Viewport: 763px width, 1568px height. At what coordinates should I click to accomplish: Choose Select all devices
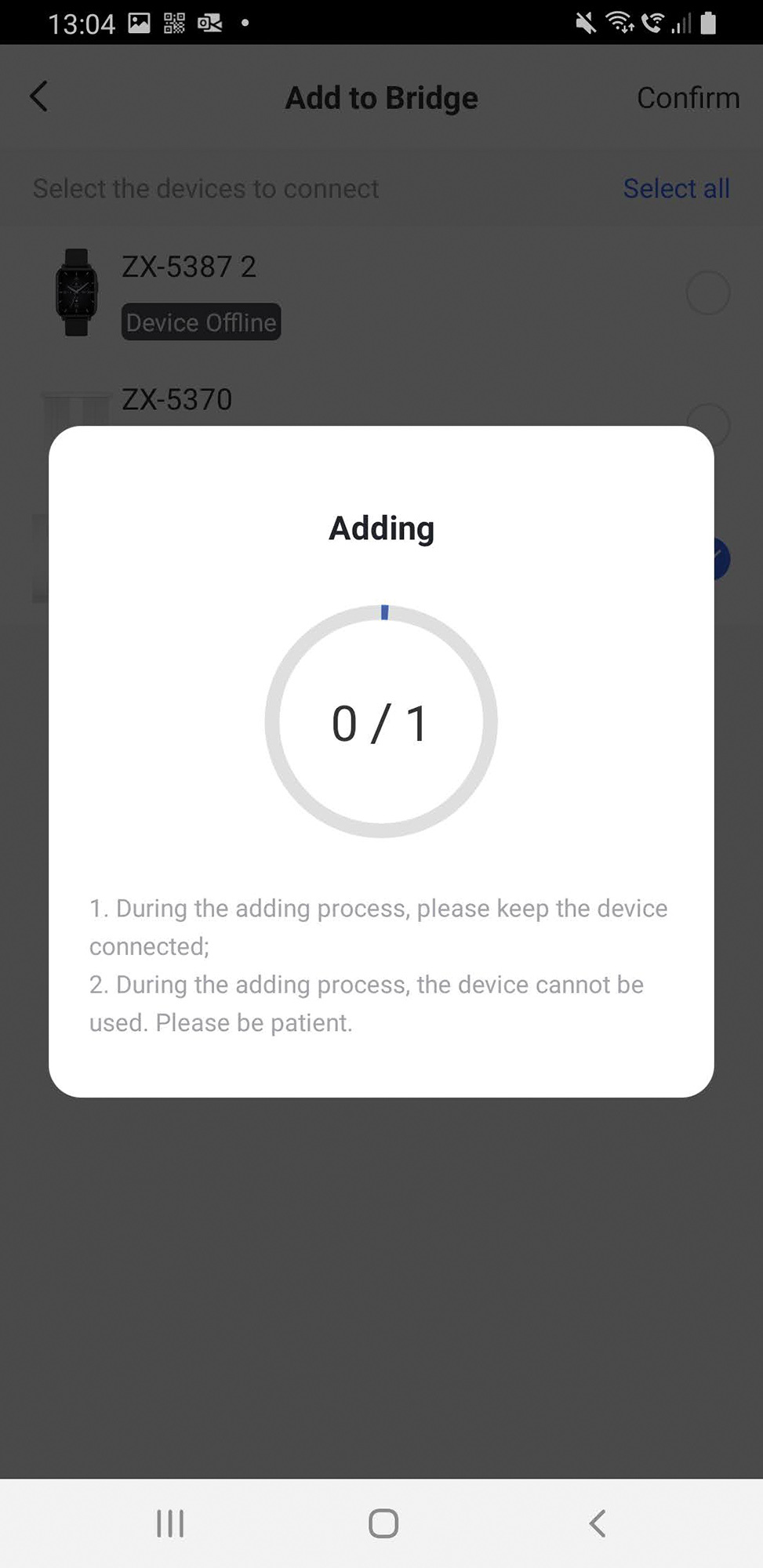coord(676,188)
